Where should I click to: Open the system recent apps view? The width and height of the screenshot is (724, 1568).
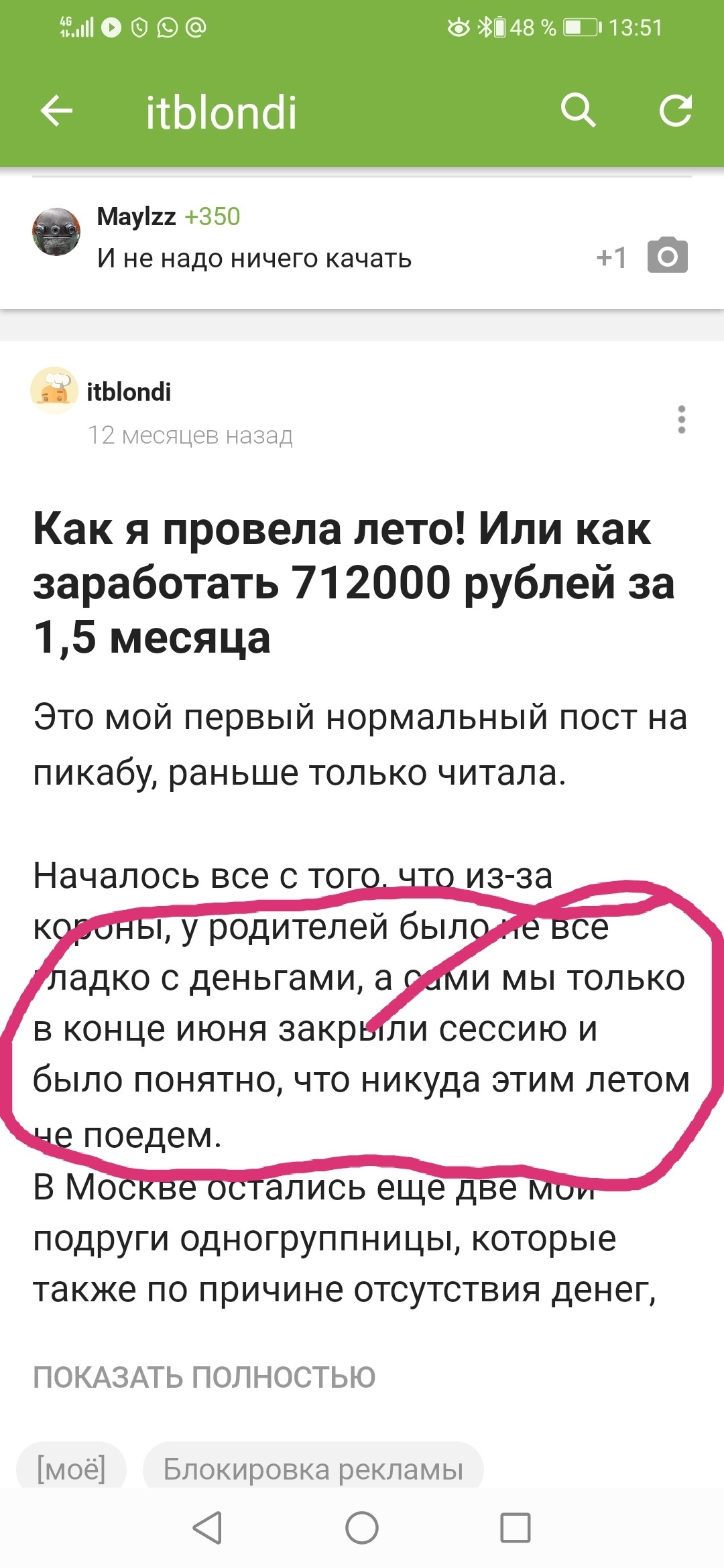pos(515,1528)
